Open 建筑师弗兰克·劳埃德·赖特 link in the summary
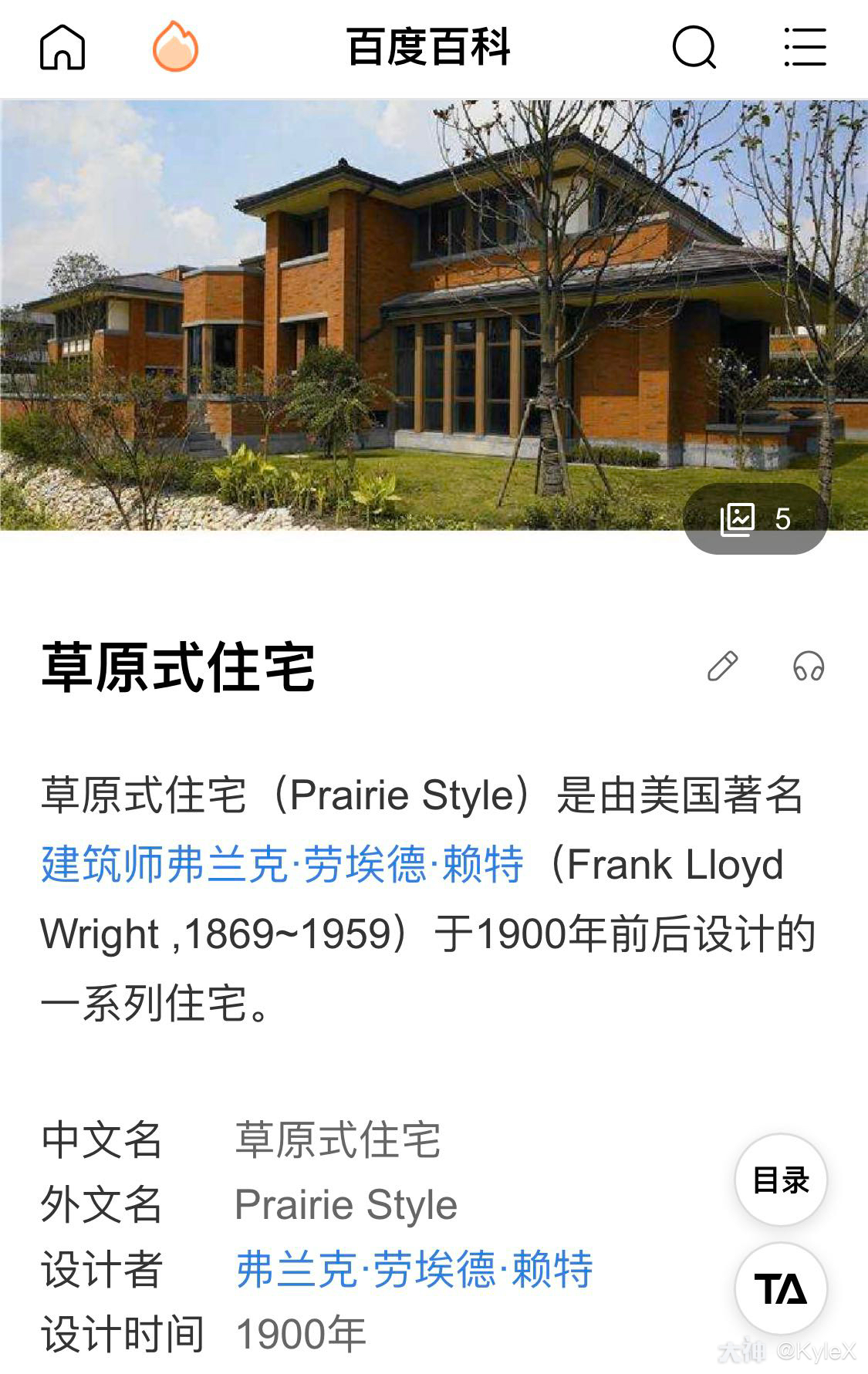 (282, 864)
